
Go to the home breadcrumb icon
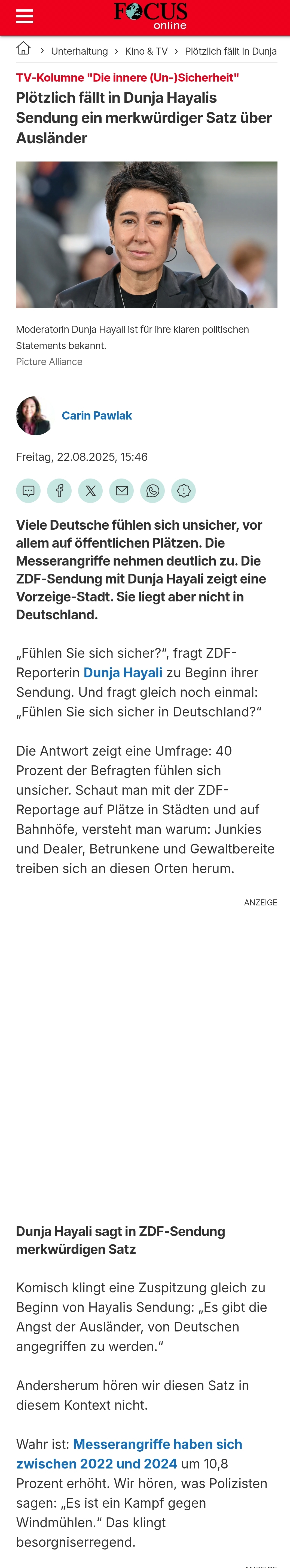pos(23,49)
